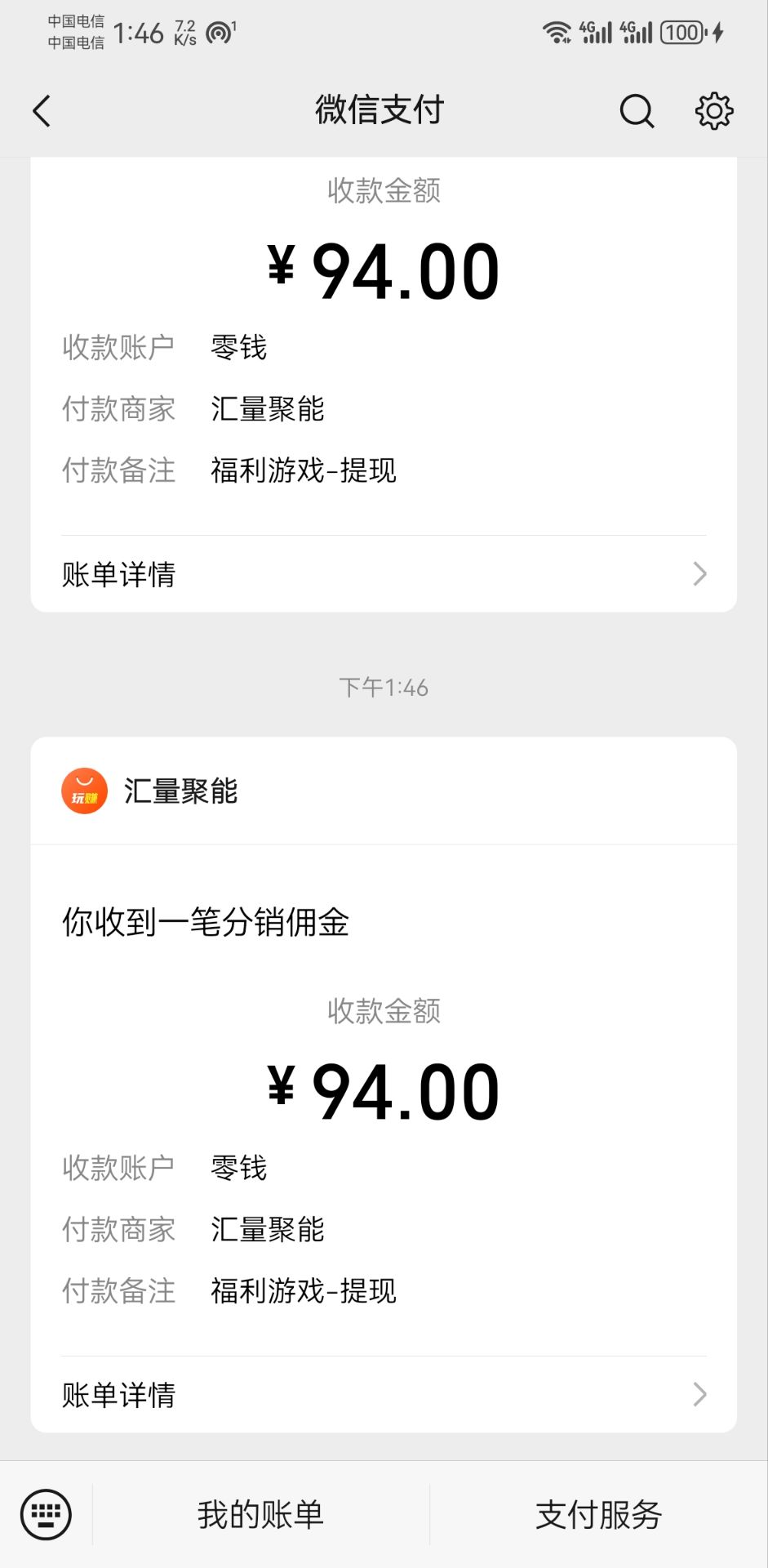768x1568 pixels.
Task: Open 账单详情 of the second payment message
Action: point(119,1395)
